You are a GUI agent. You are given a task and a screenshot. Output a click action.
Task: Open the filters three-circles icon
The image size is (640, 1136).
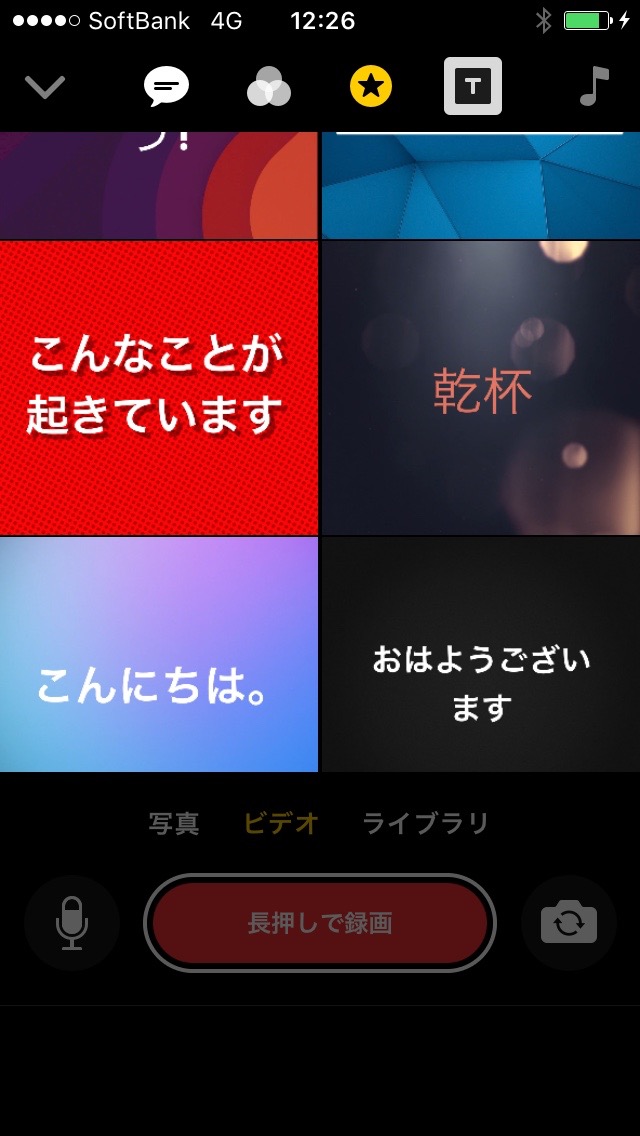[269, 87]
